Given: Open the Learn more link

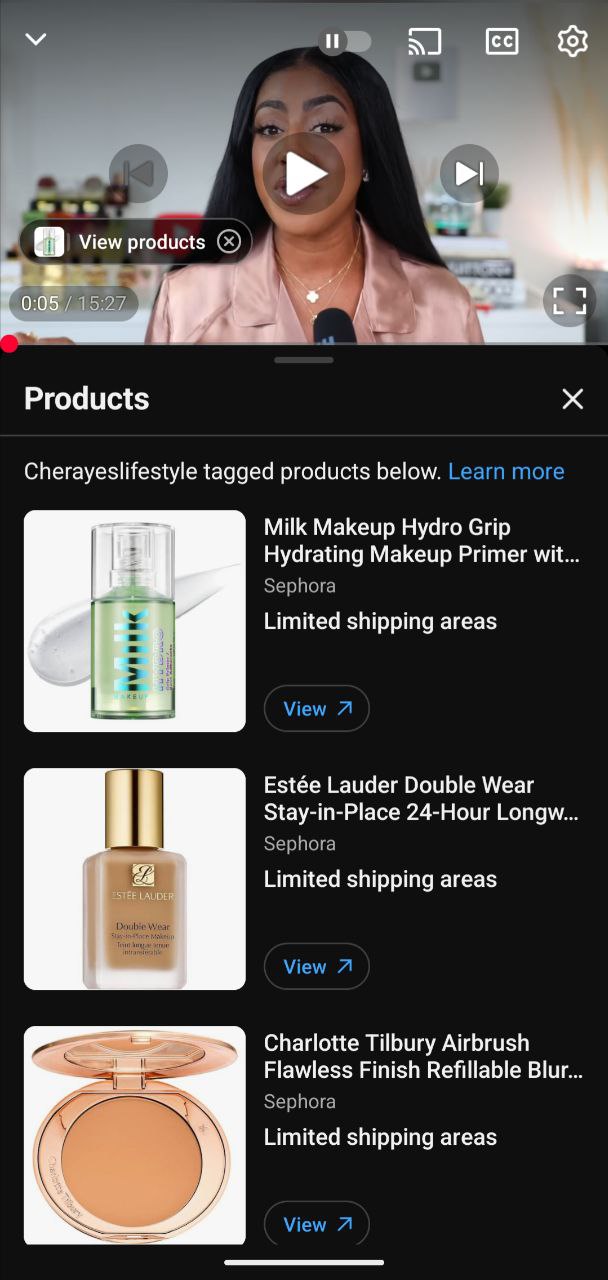Looking at the screenshot, I should [x=506, y=471].
